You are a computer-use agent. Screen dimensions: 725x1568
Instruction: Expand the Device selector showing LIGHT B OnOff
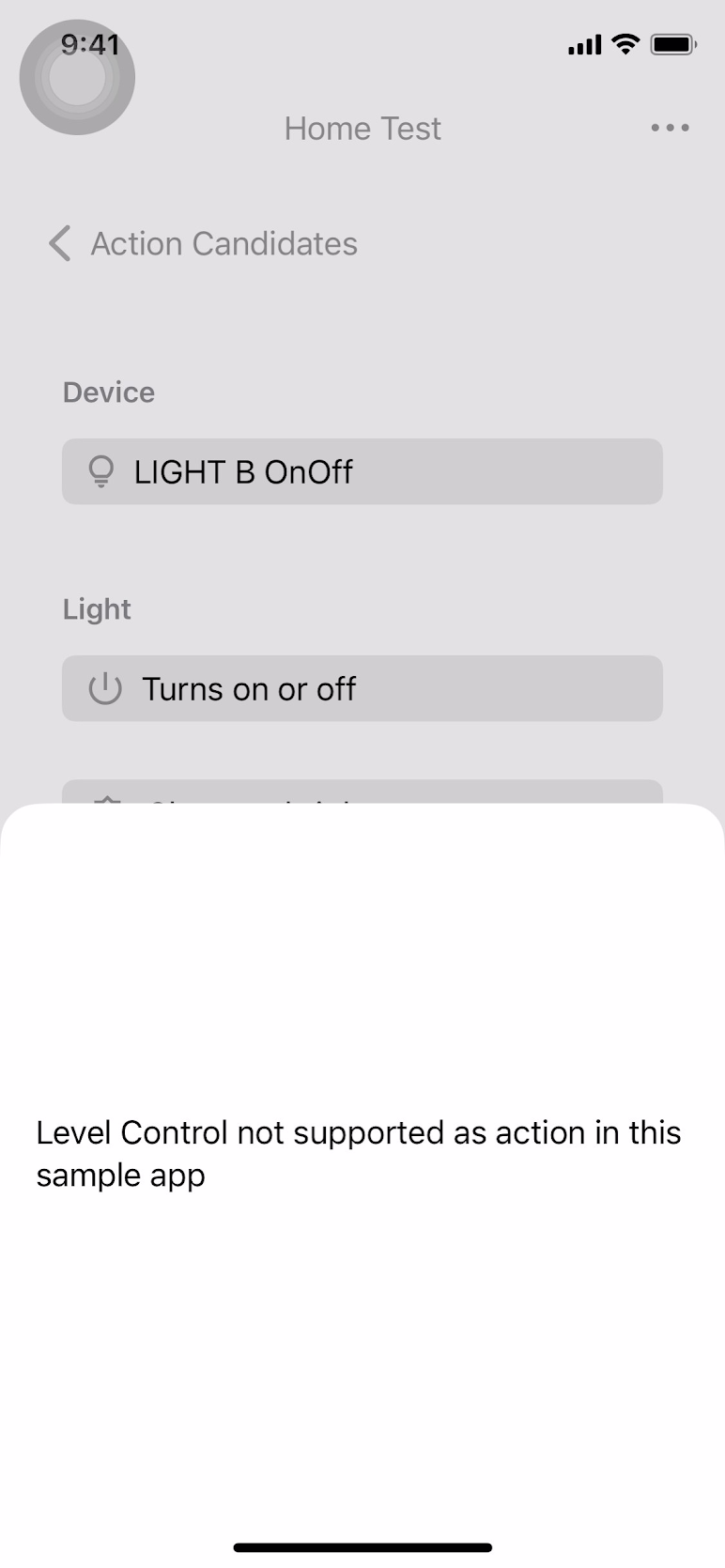362,471
